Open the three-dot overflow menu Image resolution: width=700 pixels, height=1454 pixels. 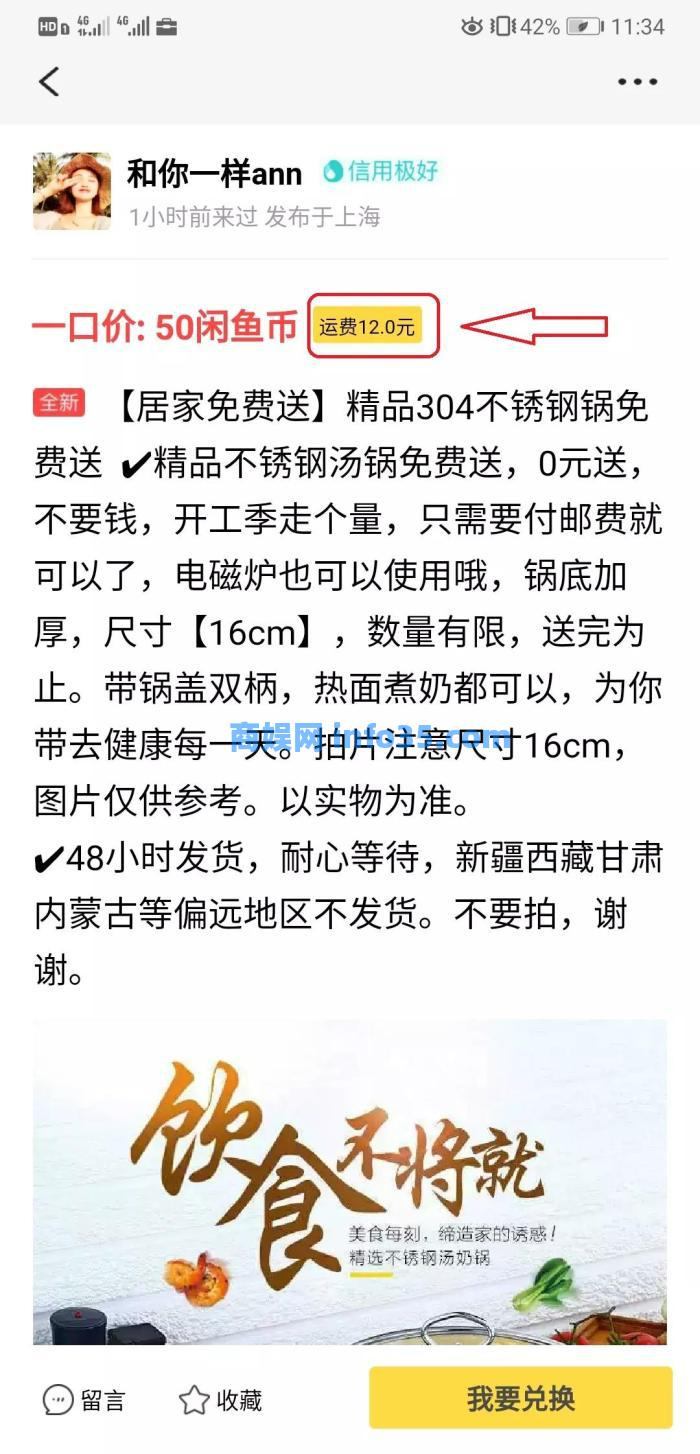coord(637,82)
